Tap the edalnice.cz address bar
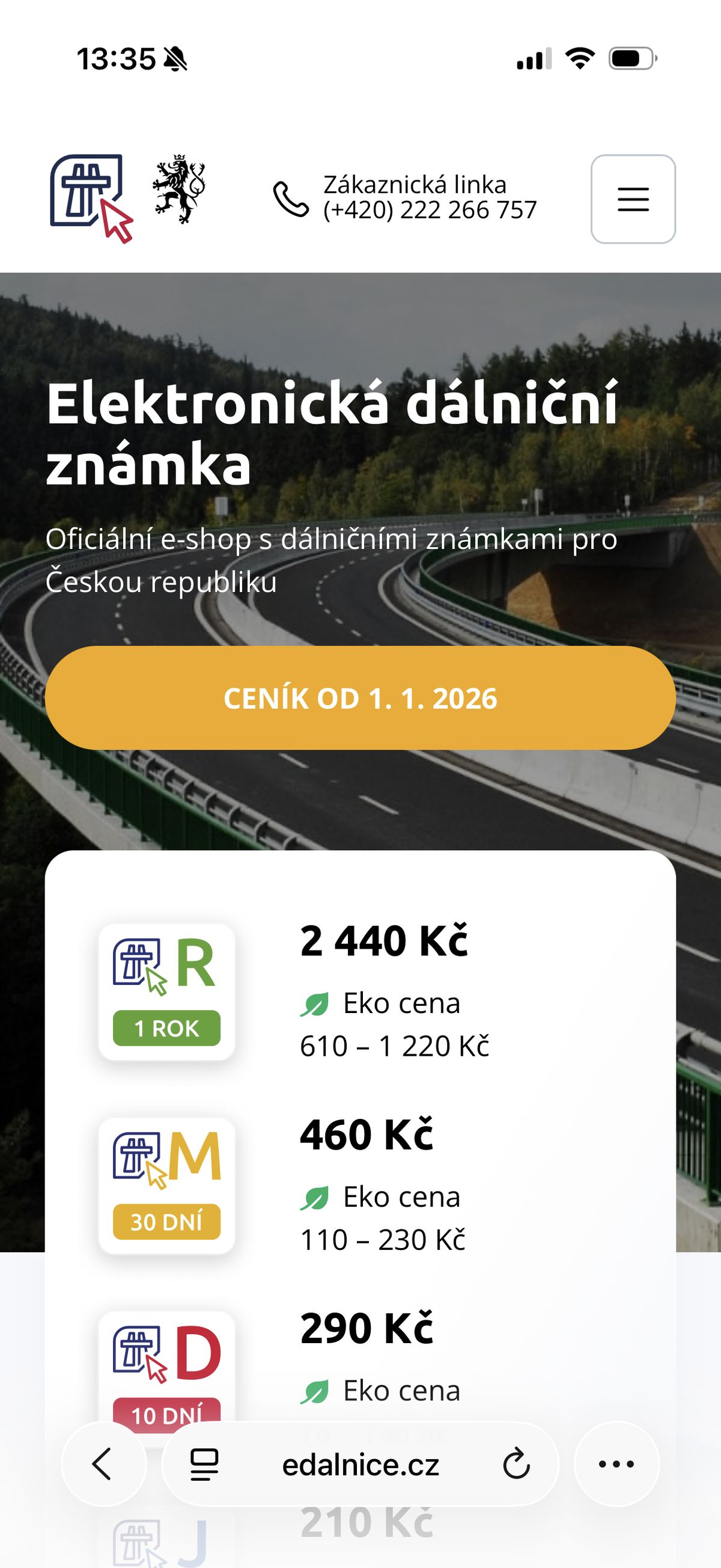Image resolution: width=721 pixels, height=1568 pixels. pyautogui.click(x=360, y=1464)
